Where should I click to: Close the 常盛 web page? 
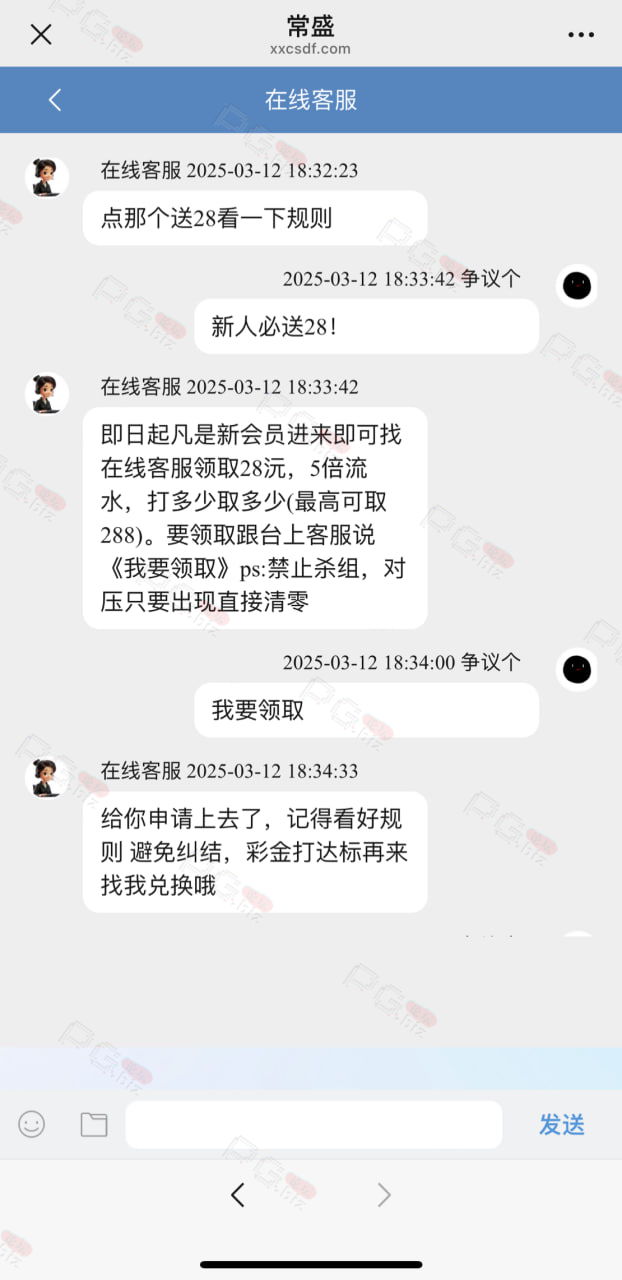click(x=41, y=35)
